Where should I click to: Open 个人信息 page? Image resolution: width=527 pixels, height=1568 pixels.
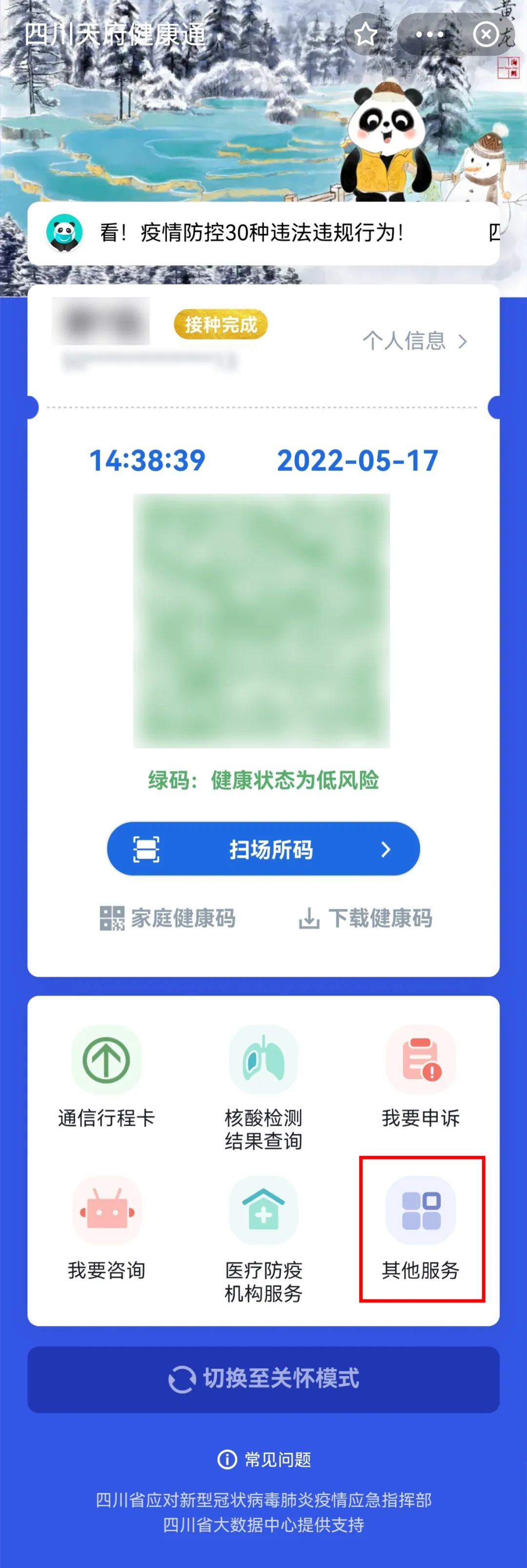click(414, 341)
